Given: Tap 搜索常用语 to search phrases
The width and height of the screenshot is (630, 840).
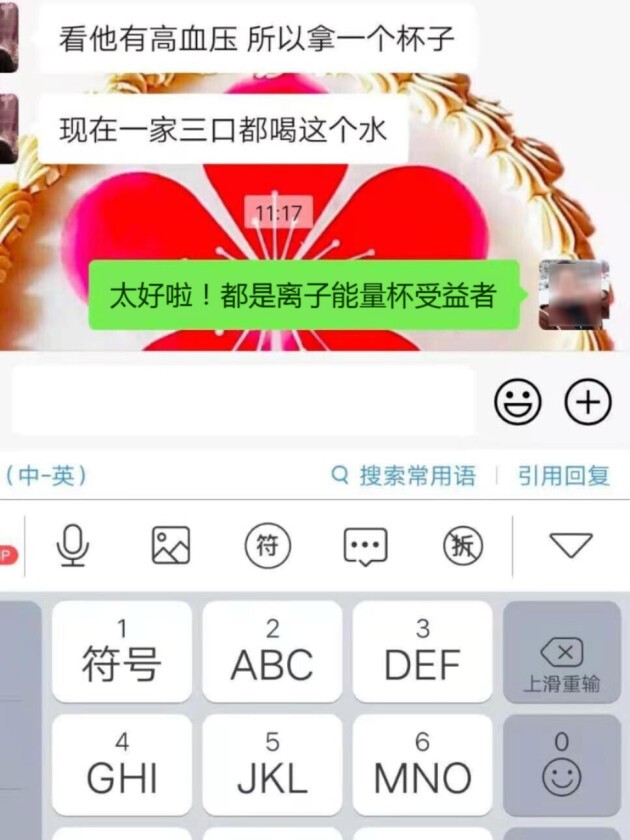Looking at the screenshot, I should [x=404, y=476].
